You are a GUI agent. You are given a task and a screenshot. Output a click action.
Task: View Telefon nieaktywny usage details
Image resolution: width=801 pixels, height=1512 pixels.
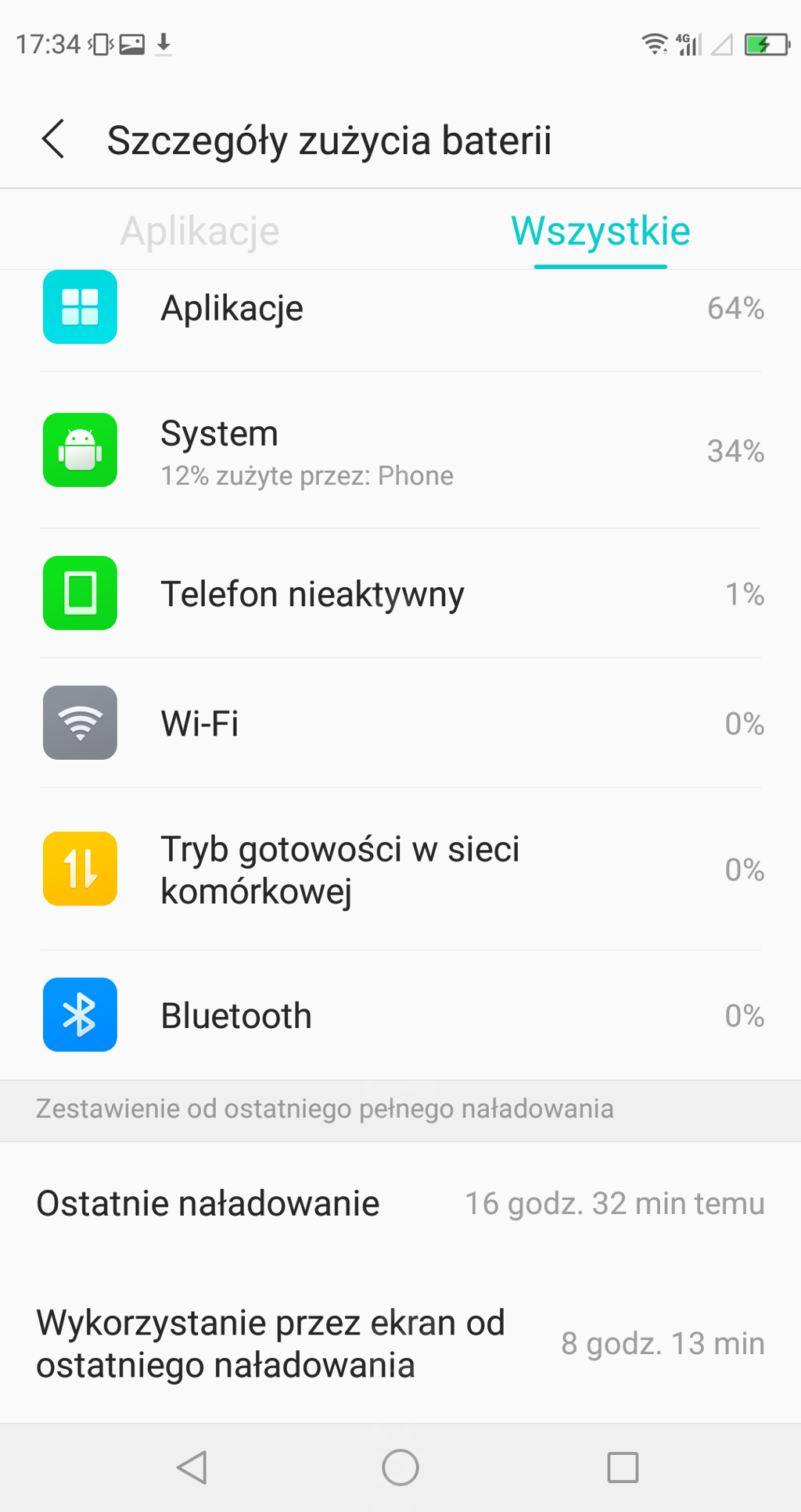point(400,594)
